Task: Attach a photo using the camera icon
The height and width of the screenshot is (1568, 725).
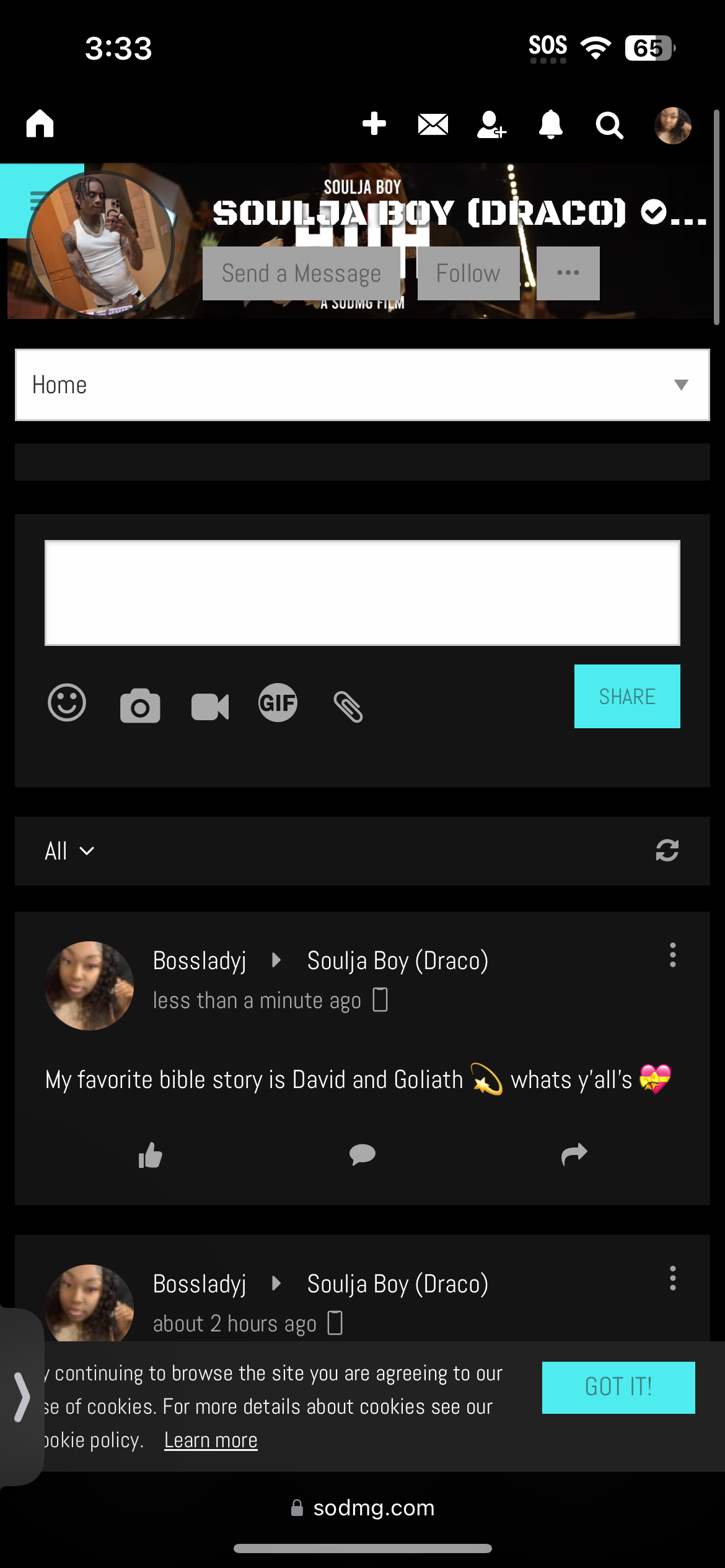Action: click(x=140, y=705)
